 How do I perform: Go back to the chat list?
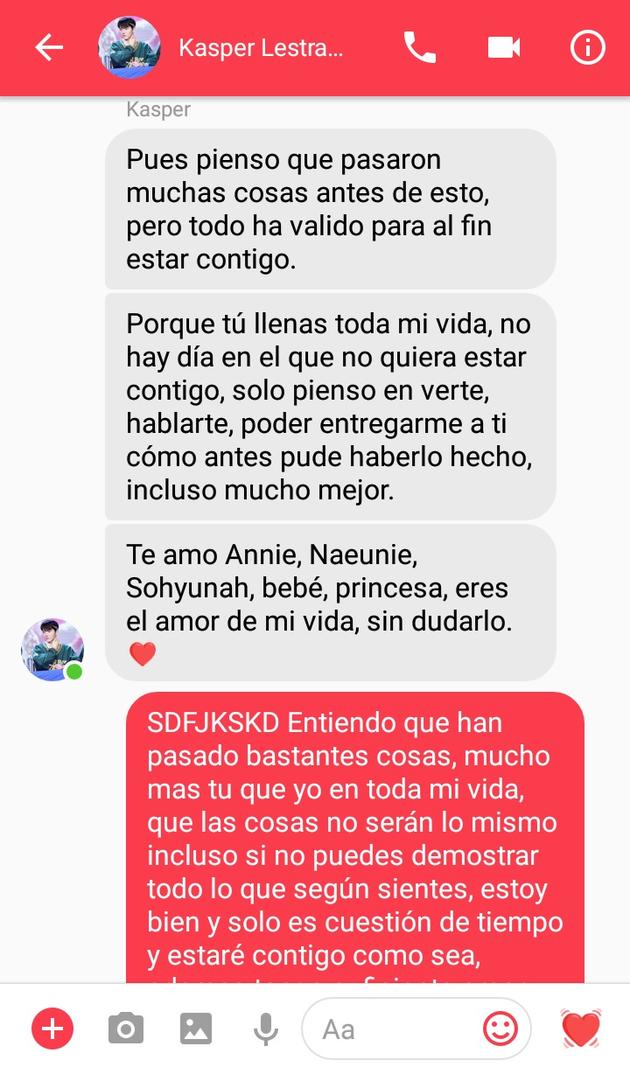click(x=49, y=48)
